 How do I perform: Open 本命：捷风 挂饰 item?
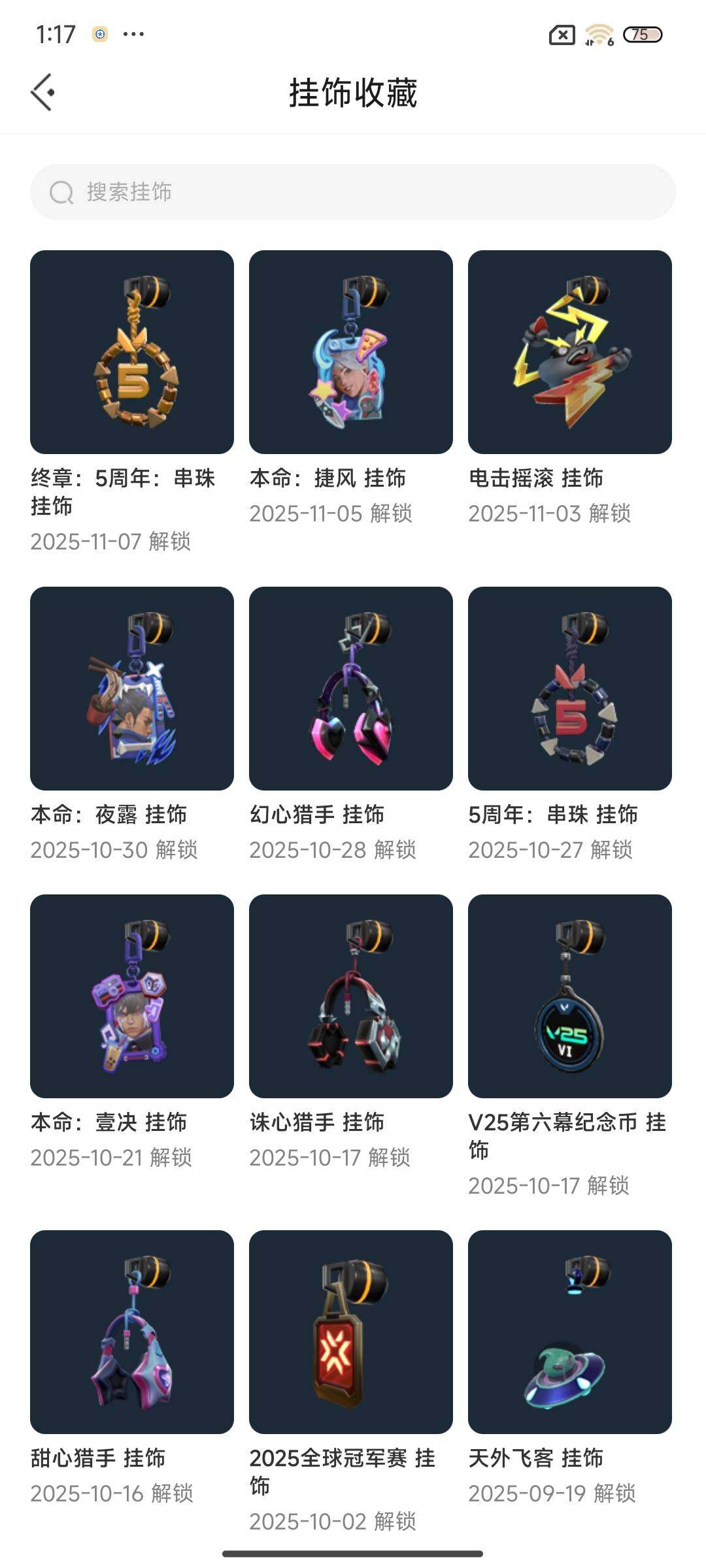click(x=351, y=352)
